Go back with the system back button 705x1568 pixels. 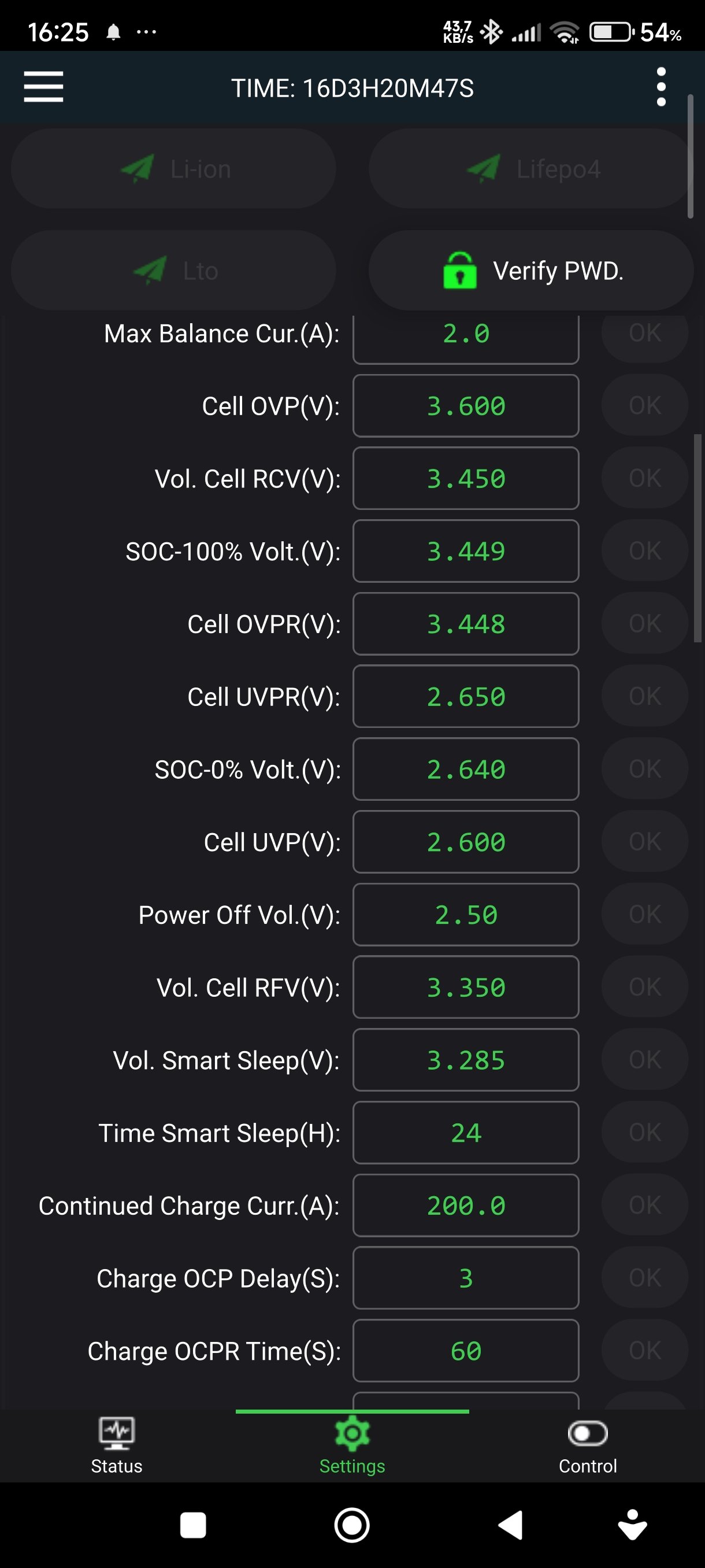point(511,1525)
